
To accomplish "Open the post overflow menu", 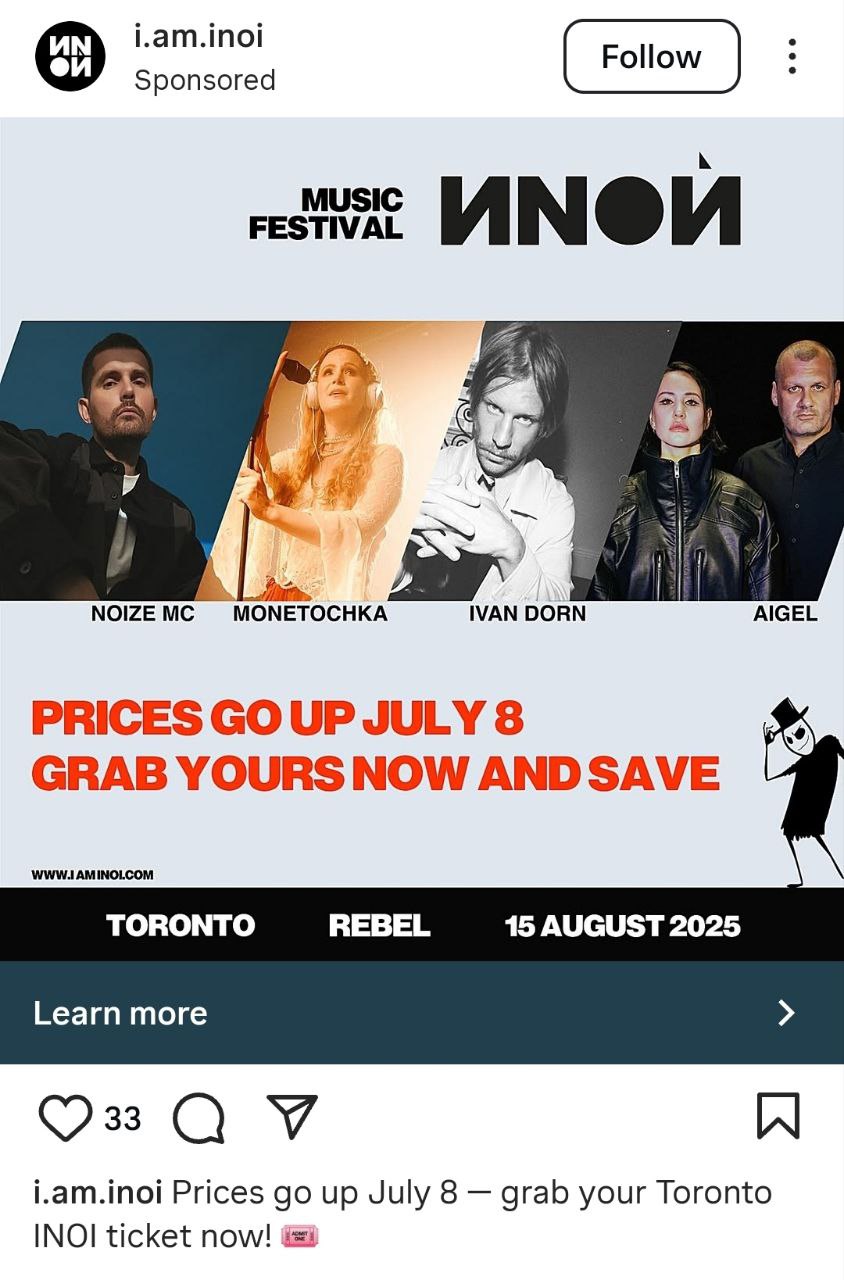I will pyautogui.click(x=791, y=57).
